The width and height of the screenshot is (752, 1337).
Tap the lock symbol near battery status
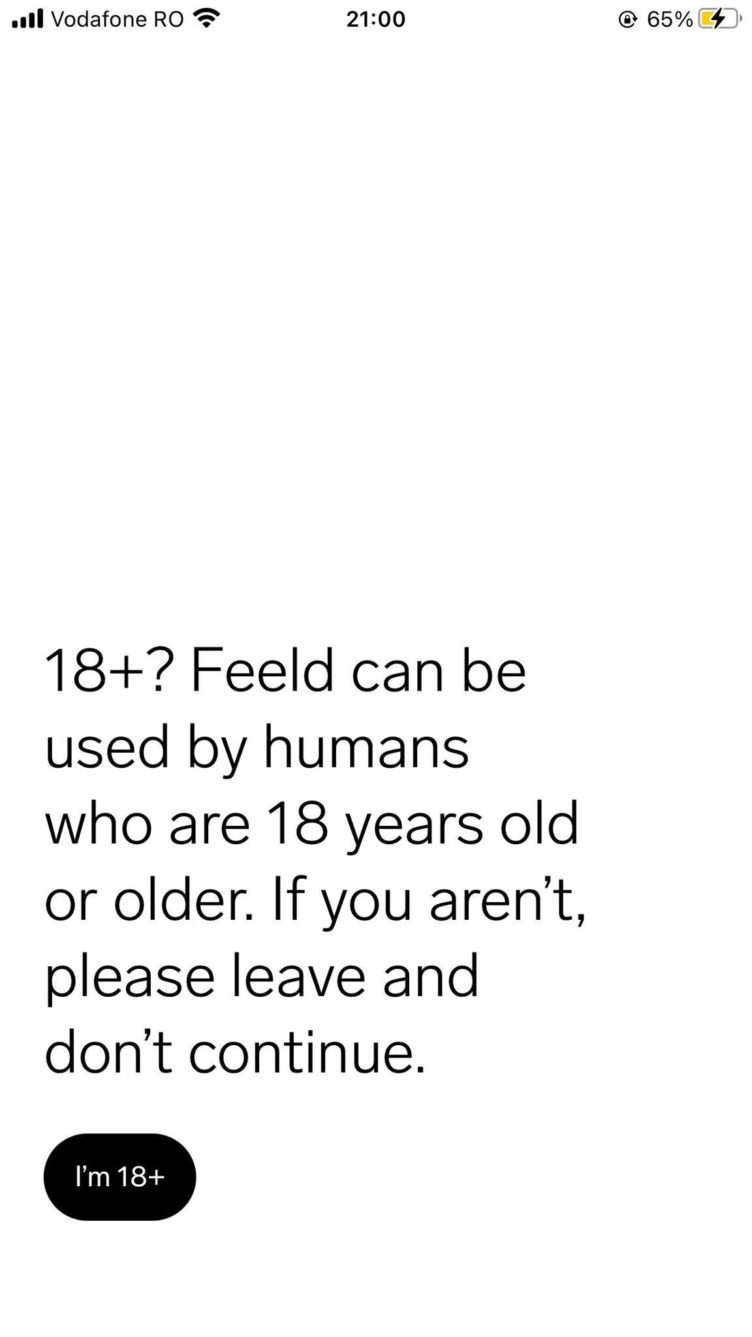626,18
